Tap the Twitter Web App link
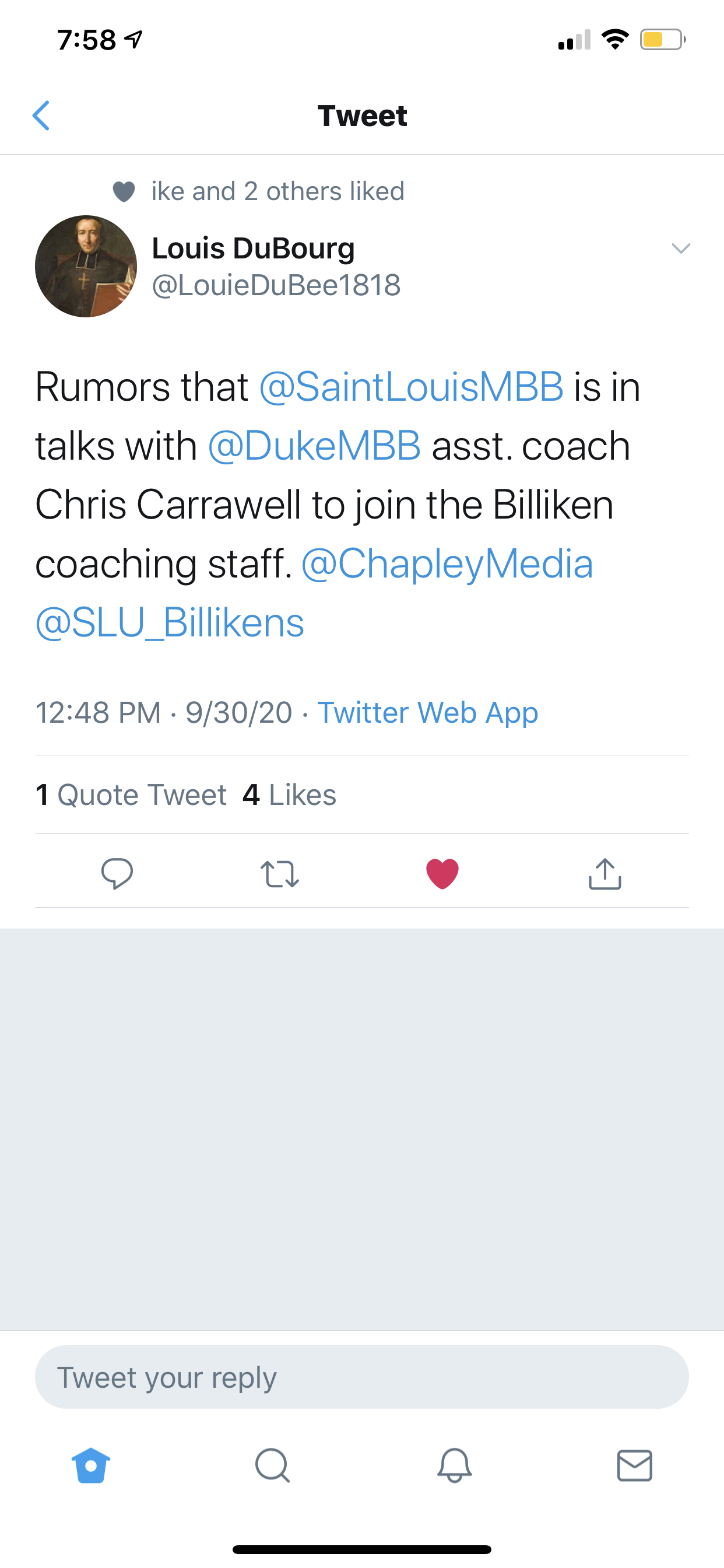This screenshot has height=1568, width=724. pos(428,712)
